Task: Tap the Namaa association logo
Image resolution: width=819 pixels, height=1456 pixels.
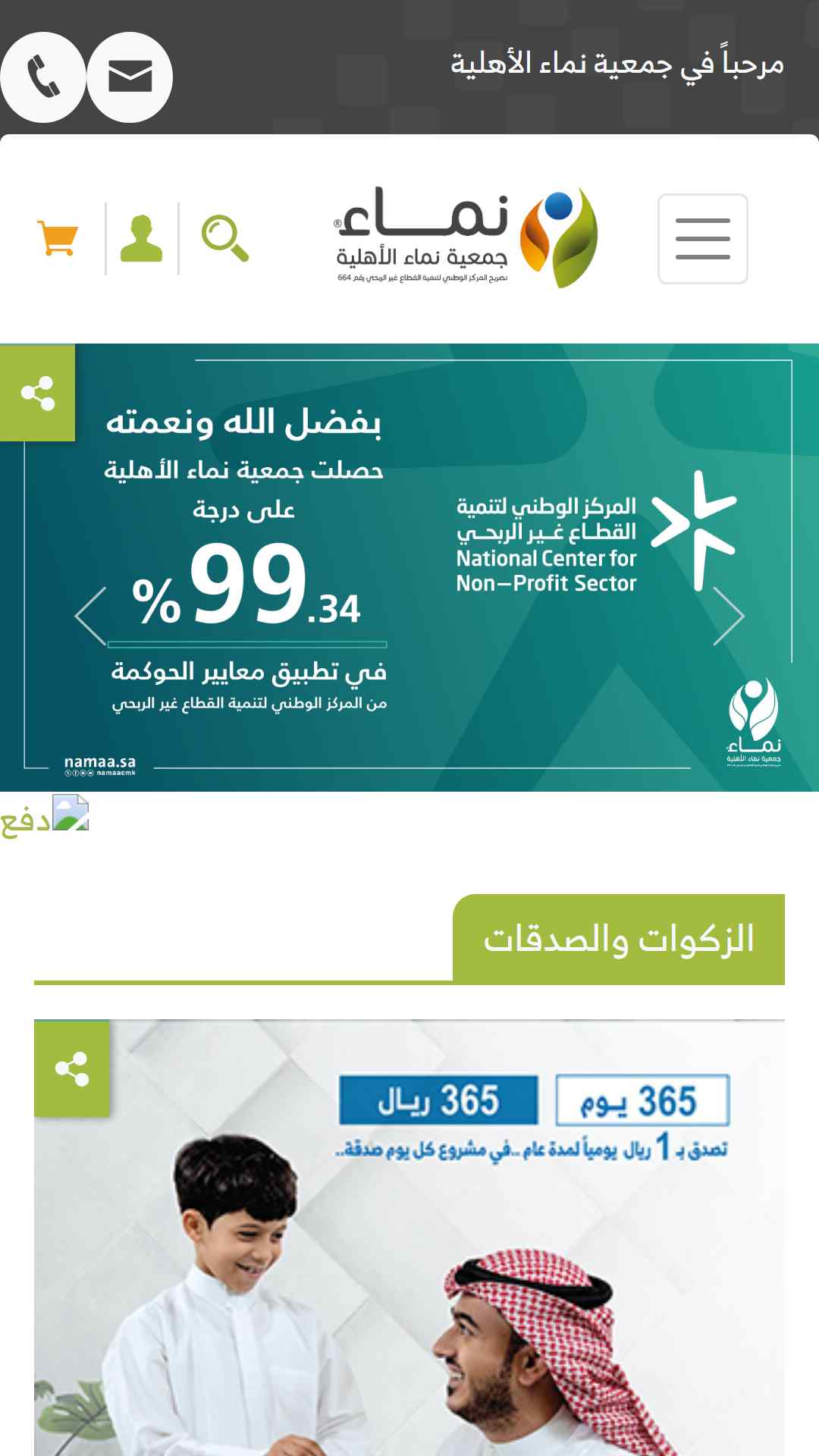Action: pos(466,237)
